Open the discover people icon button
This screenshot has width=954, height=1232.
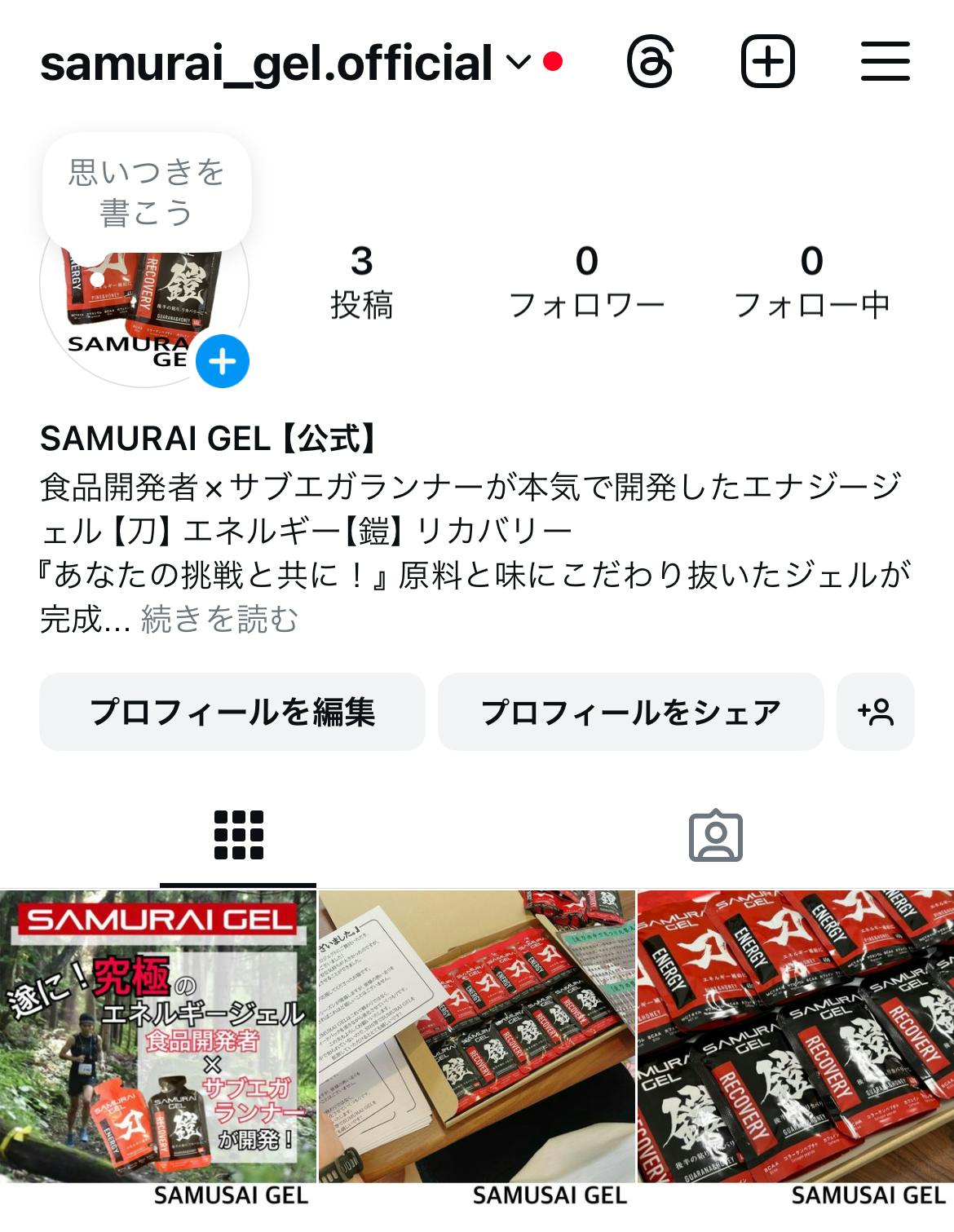pyautogui.click(x=876, y=712)
